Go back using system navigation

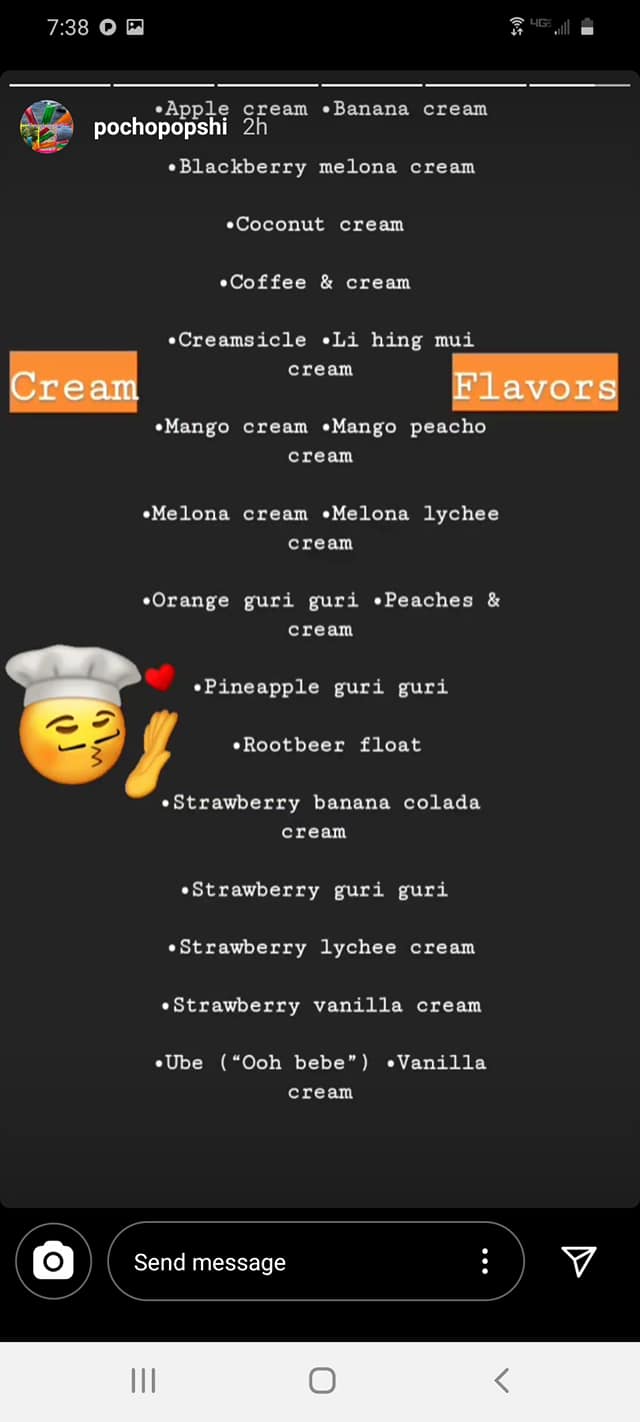click(x=502, y=1381)
